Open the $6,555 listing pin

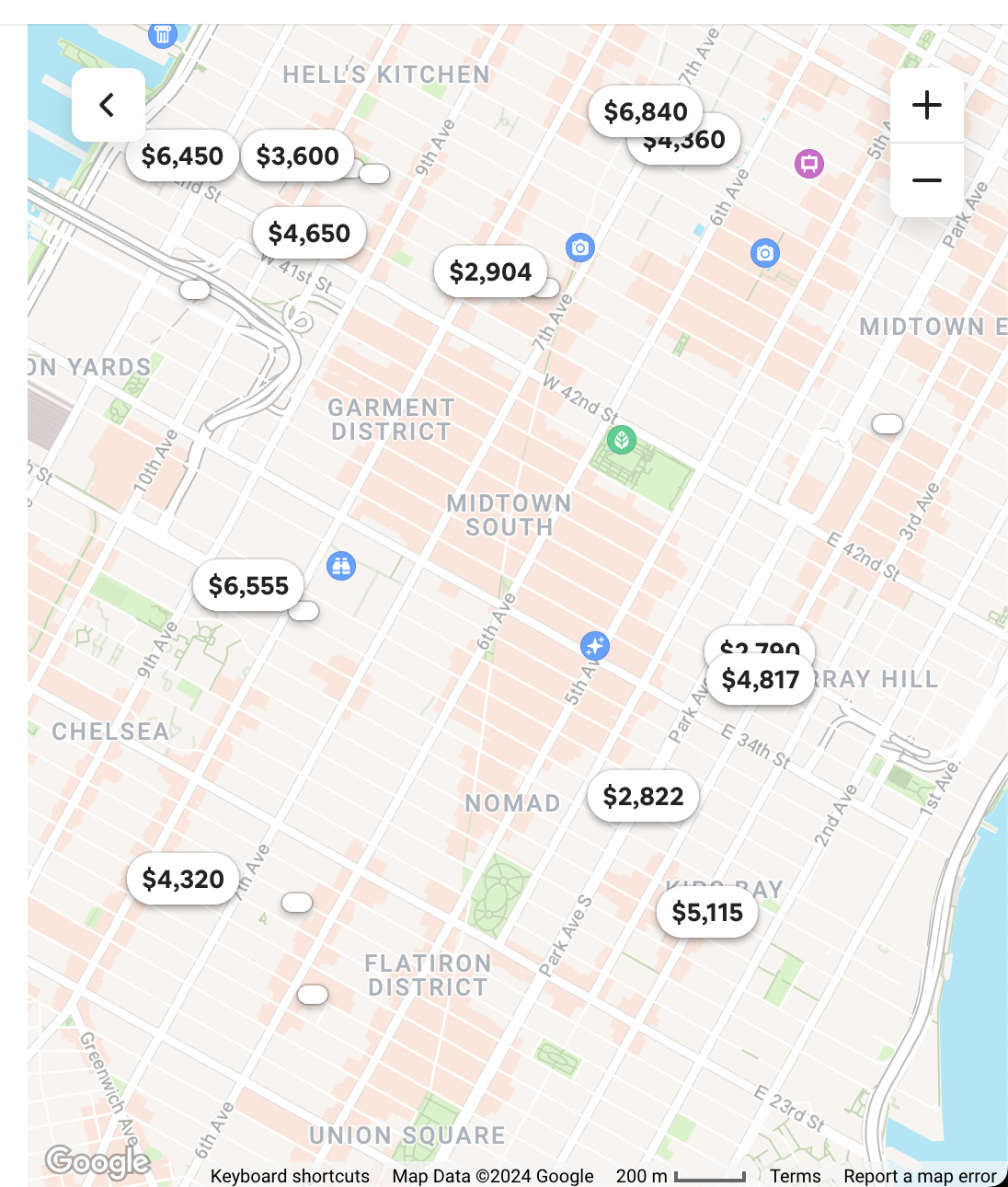248,585
